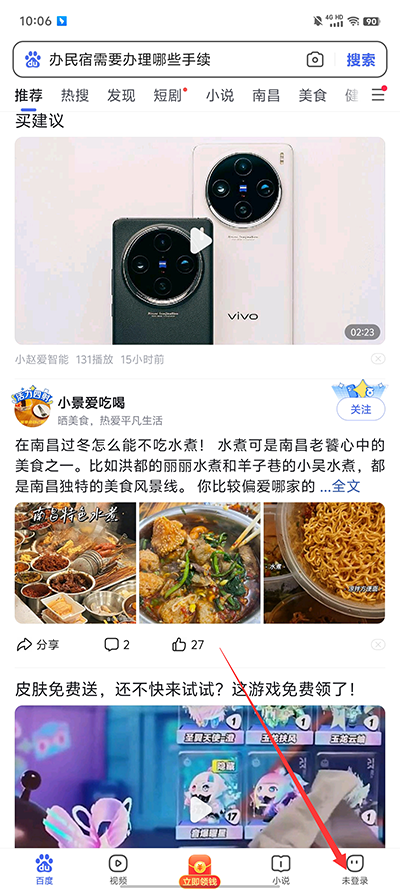Switch to the 发现 tab
The height and width of the screenshot is (889, 400).
[x=121, y=95]
